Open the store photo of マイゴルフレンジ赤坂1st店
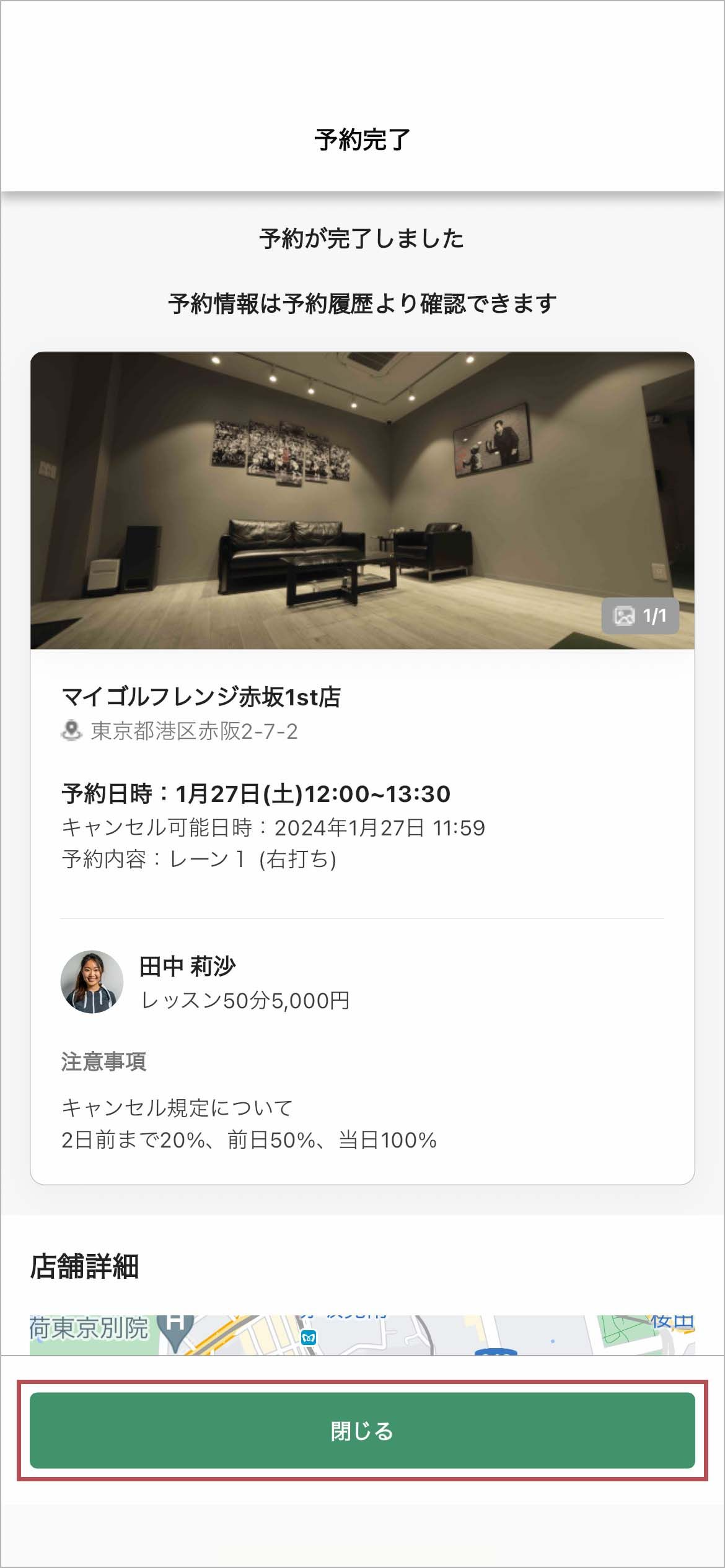The image size is (725, 1568). point(362,500)
